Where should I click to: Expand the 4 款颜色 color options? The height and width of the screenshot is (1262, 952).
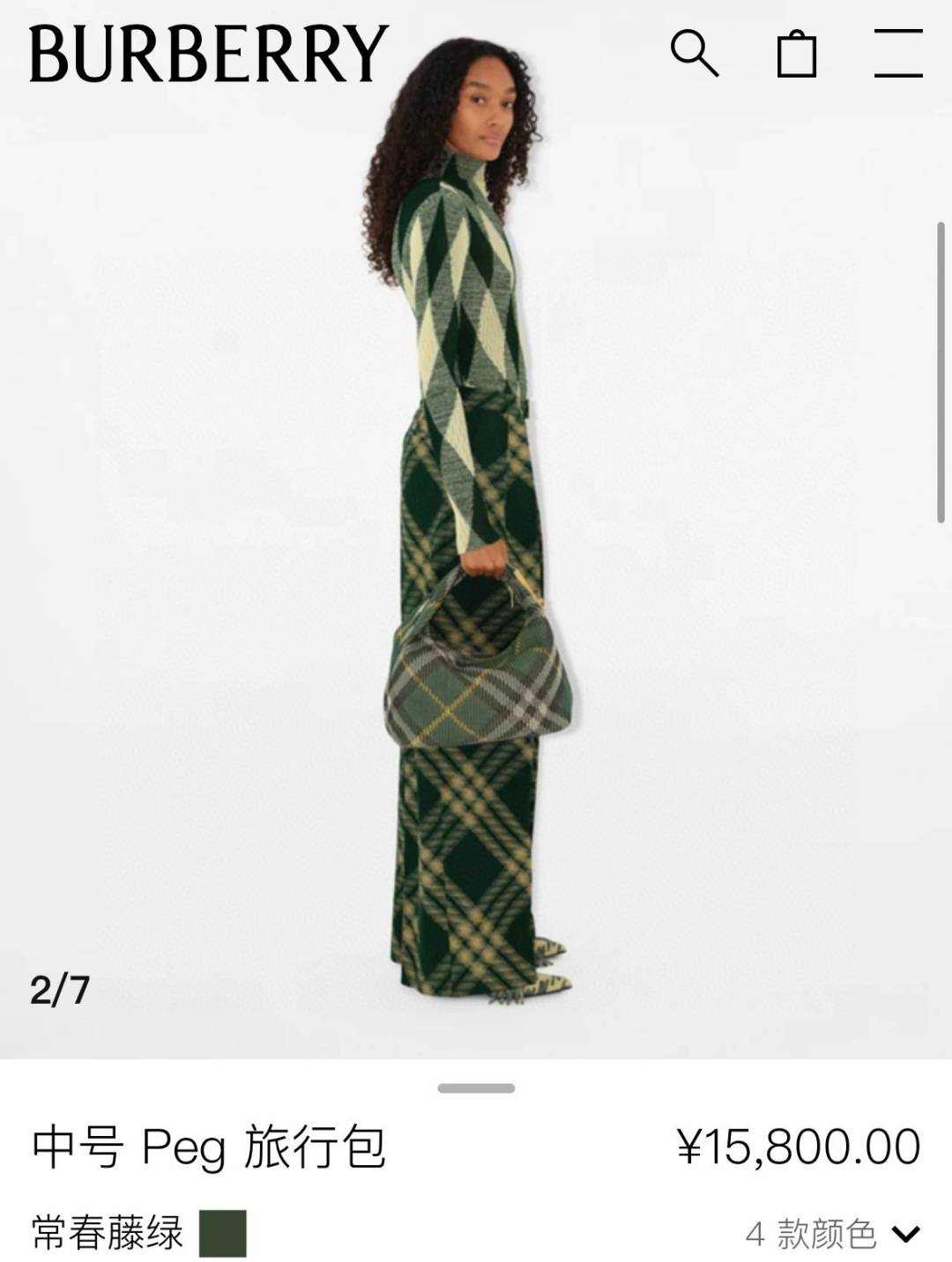(x=832, y=1234)
